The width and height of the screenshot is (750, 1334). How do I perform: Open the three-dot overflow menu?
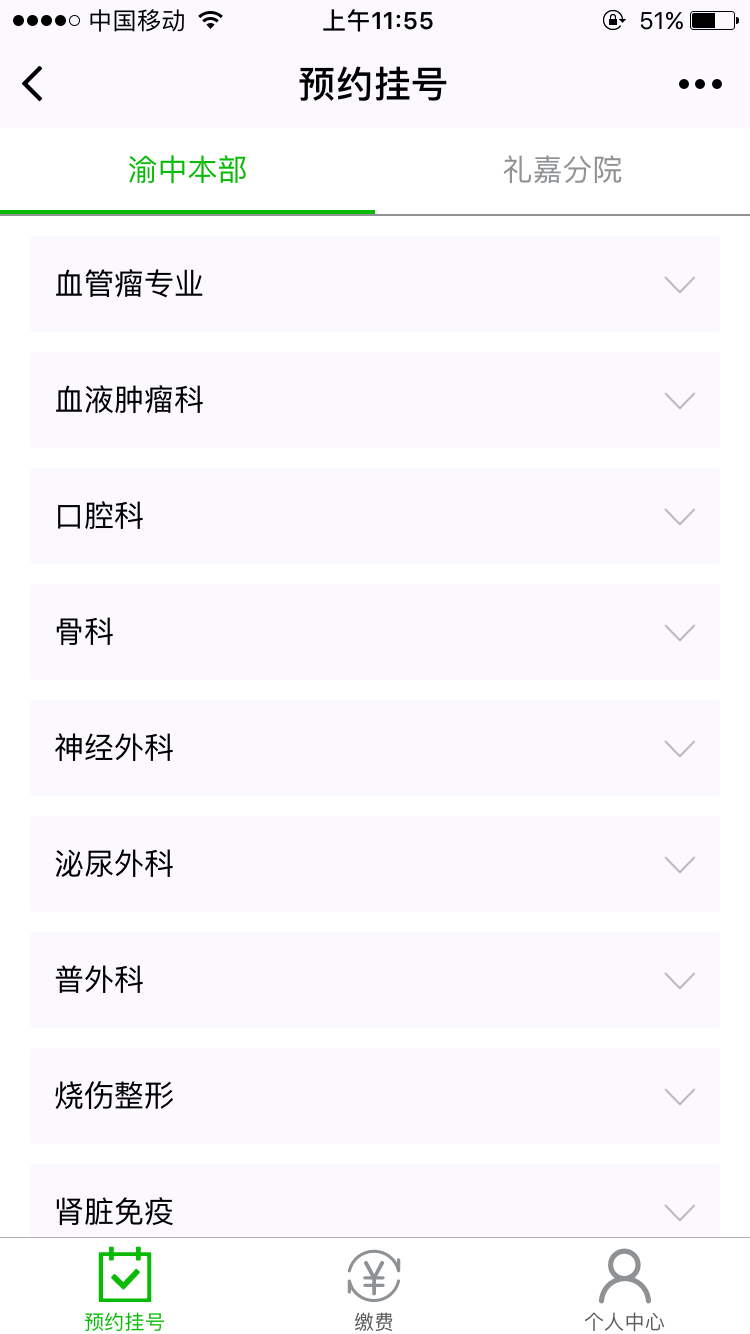(x=700, y=84)
